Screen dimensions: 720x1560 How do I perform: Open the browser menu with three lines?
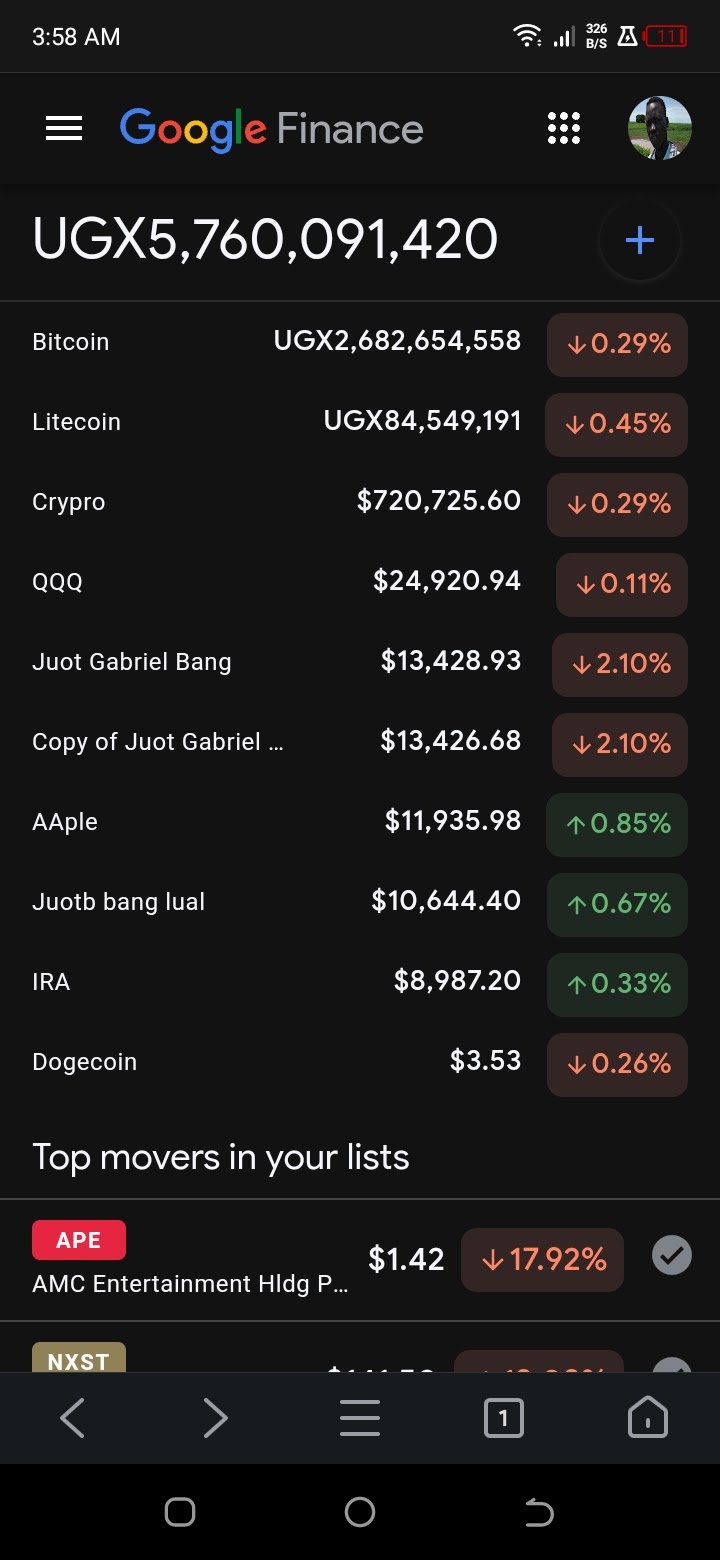point(360,1417)
